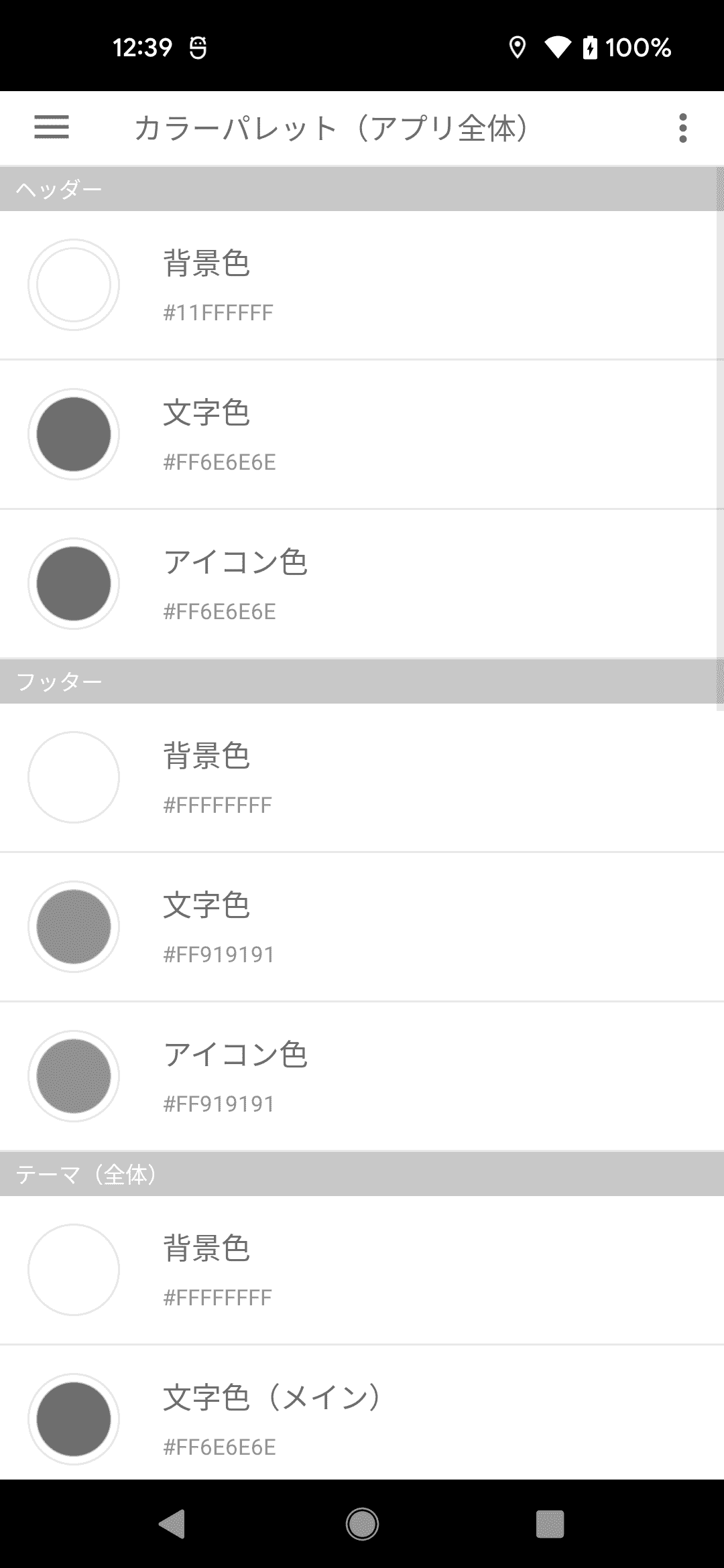Open the 文字色（メイン） color row
The width and height of the screenshot is (724, 1568).
362,1413
